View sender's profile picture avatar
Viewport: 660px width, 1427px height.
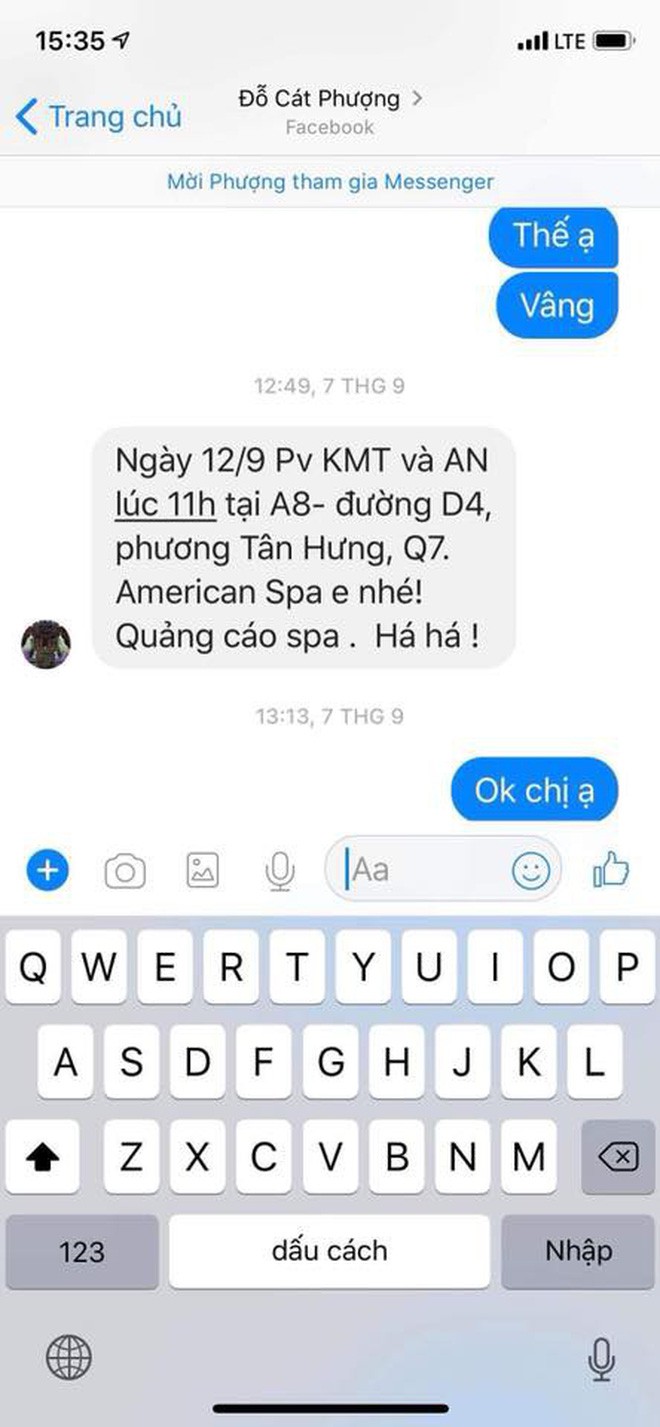(x=45, y=644)
